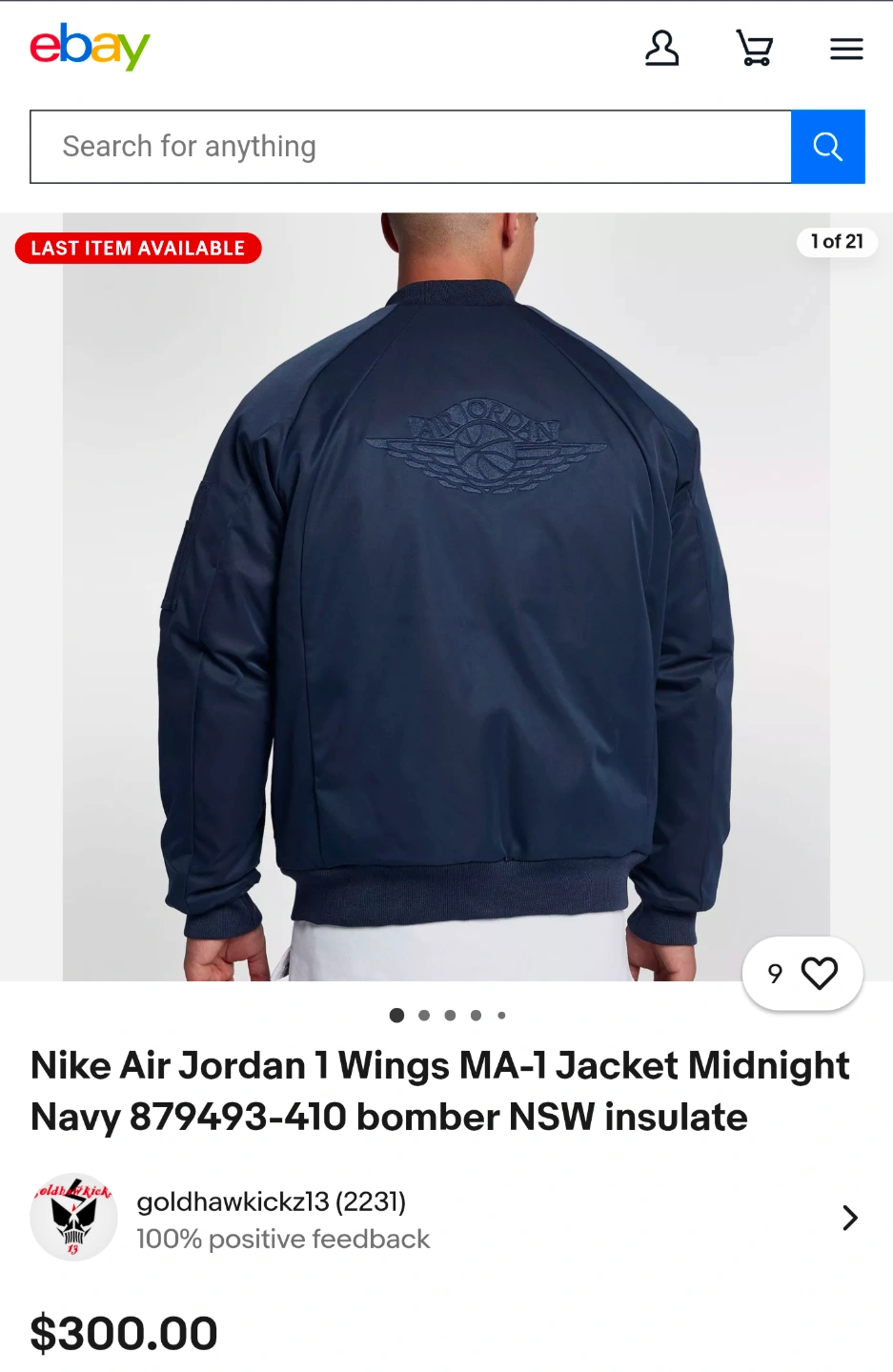The height and width of the screenshot is (1372, 893).
Task: Tap the Search for anything field
Action: coord(410,147)
